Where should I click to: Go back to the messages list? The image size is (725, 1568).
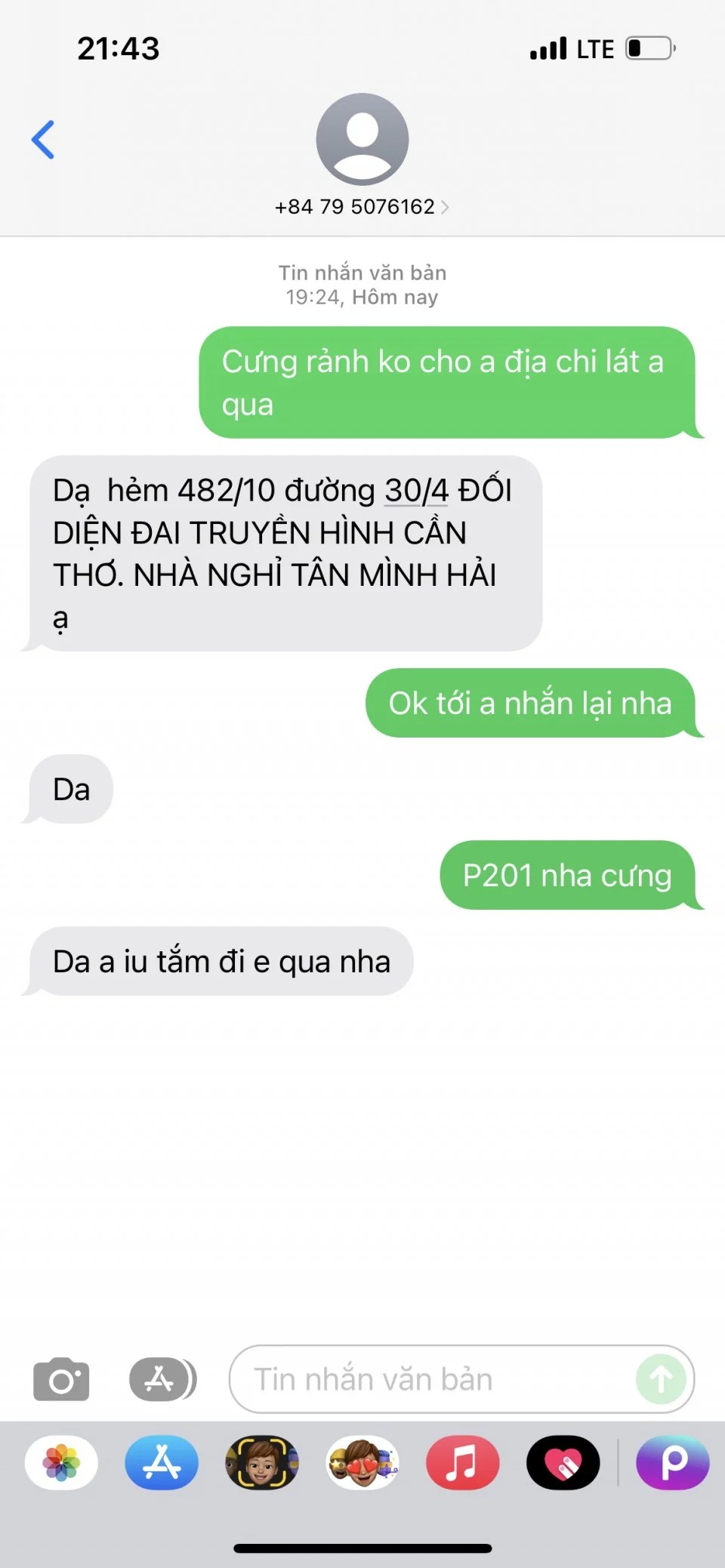pos(43,140)
